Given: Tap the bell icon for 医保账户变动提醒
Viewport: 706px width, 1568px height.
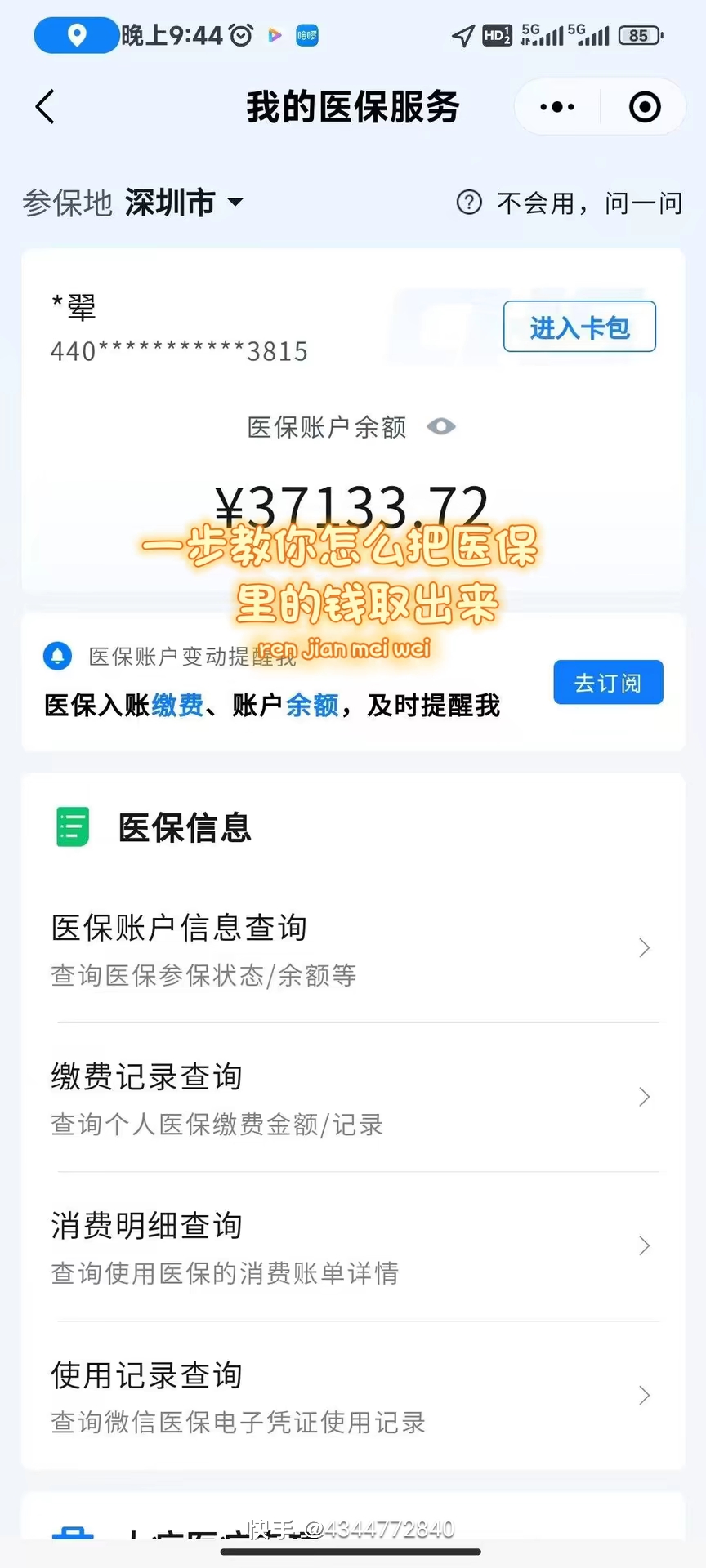Looking at the screenshot, I should click(x=57, y=656).
